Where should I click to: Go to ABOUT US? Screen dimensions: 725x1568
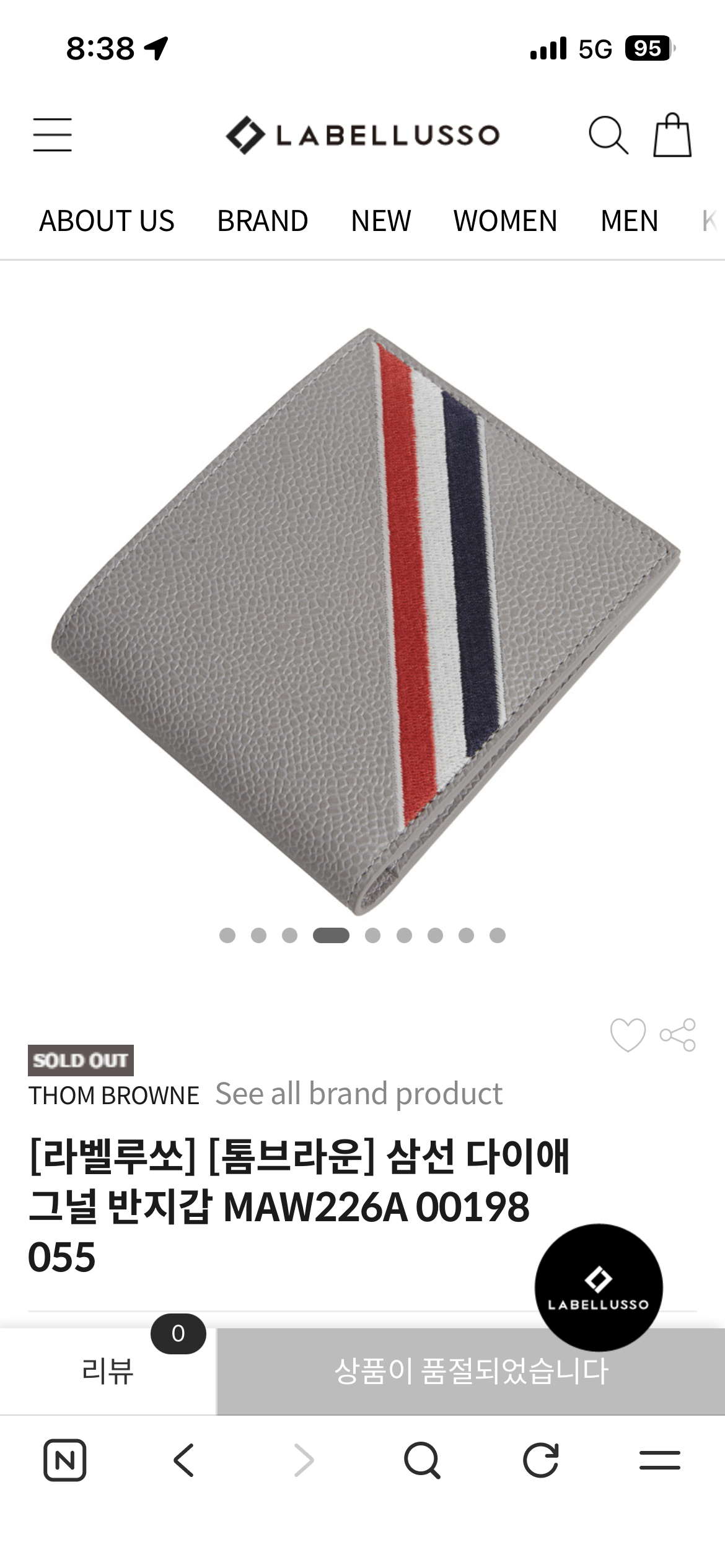[x=107, y=221]
